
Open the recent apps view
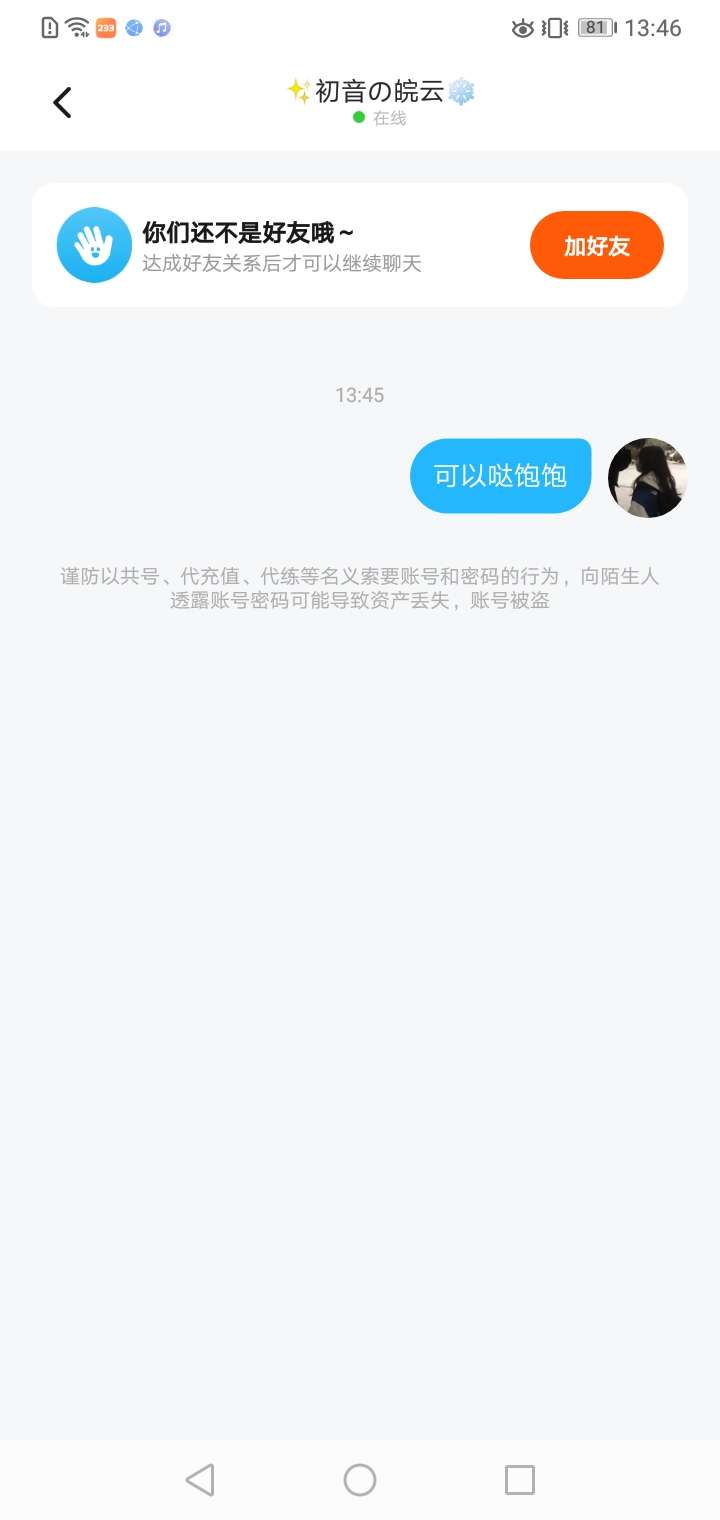point(519,1479)
